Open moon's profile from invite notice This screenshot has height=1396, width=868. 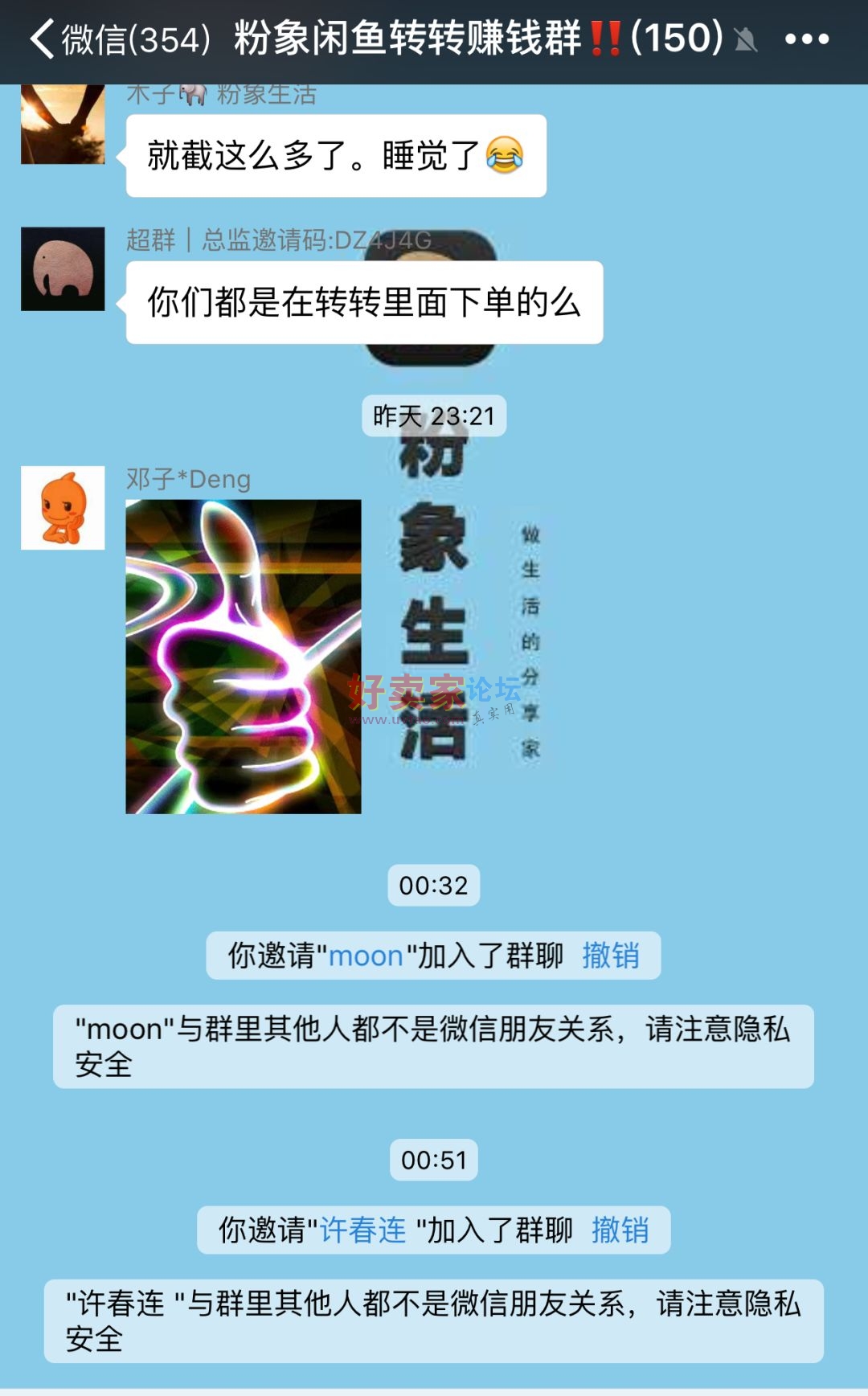pos(366,956)
